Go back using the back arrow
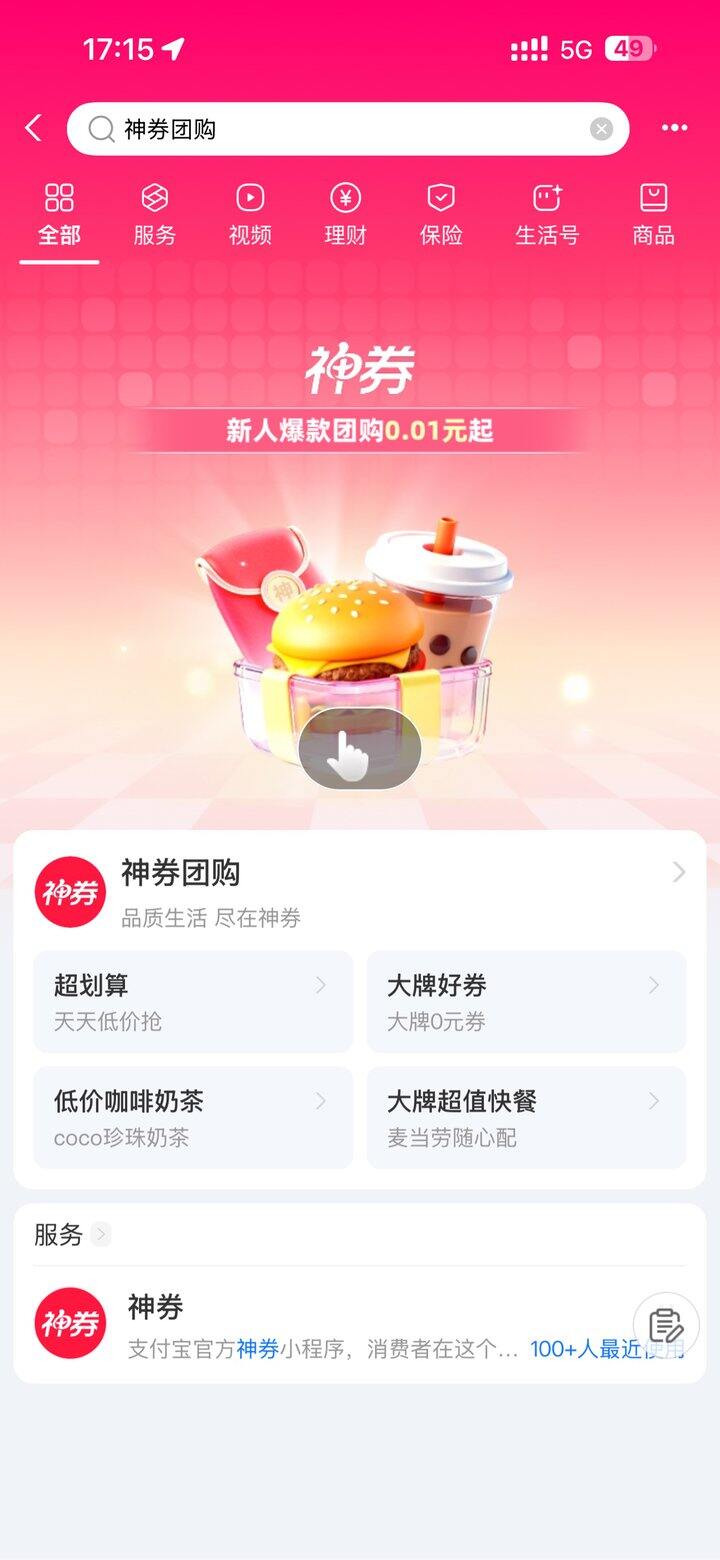 pos(34,128)
